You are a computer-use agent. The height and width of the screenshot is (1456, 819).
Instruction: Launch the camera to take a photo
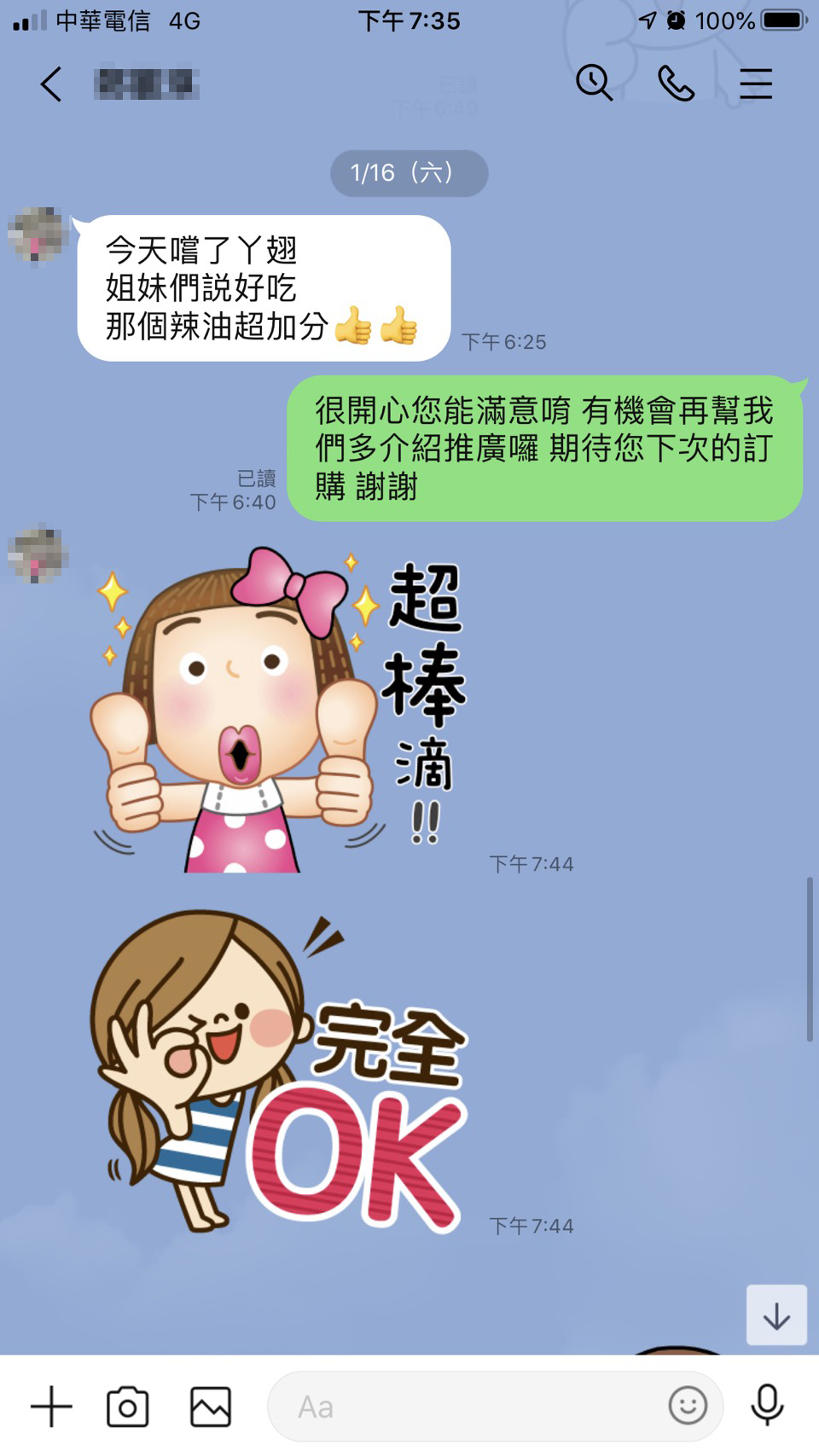pos(127,1407)
